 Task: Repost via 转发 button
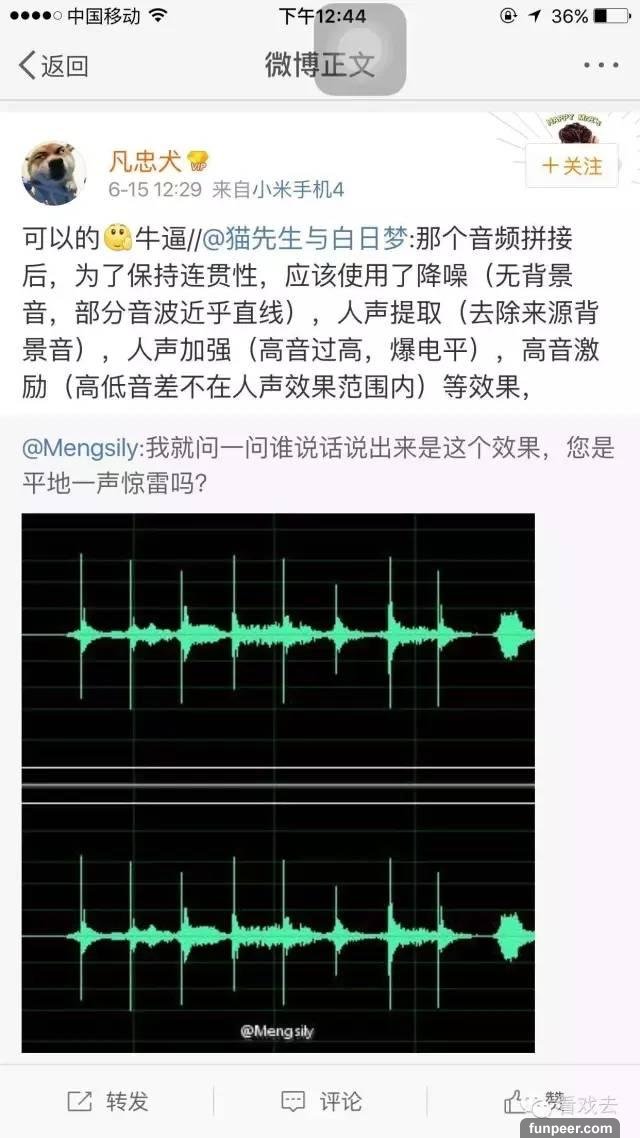[x=107, y=1102]
